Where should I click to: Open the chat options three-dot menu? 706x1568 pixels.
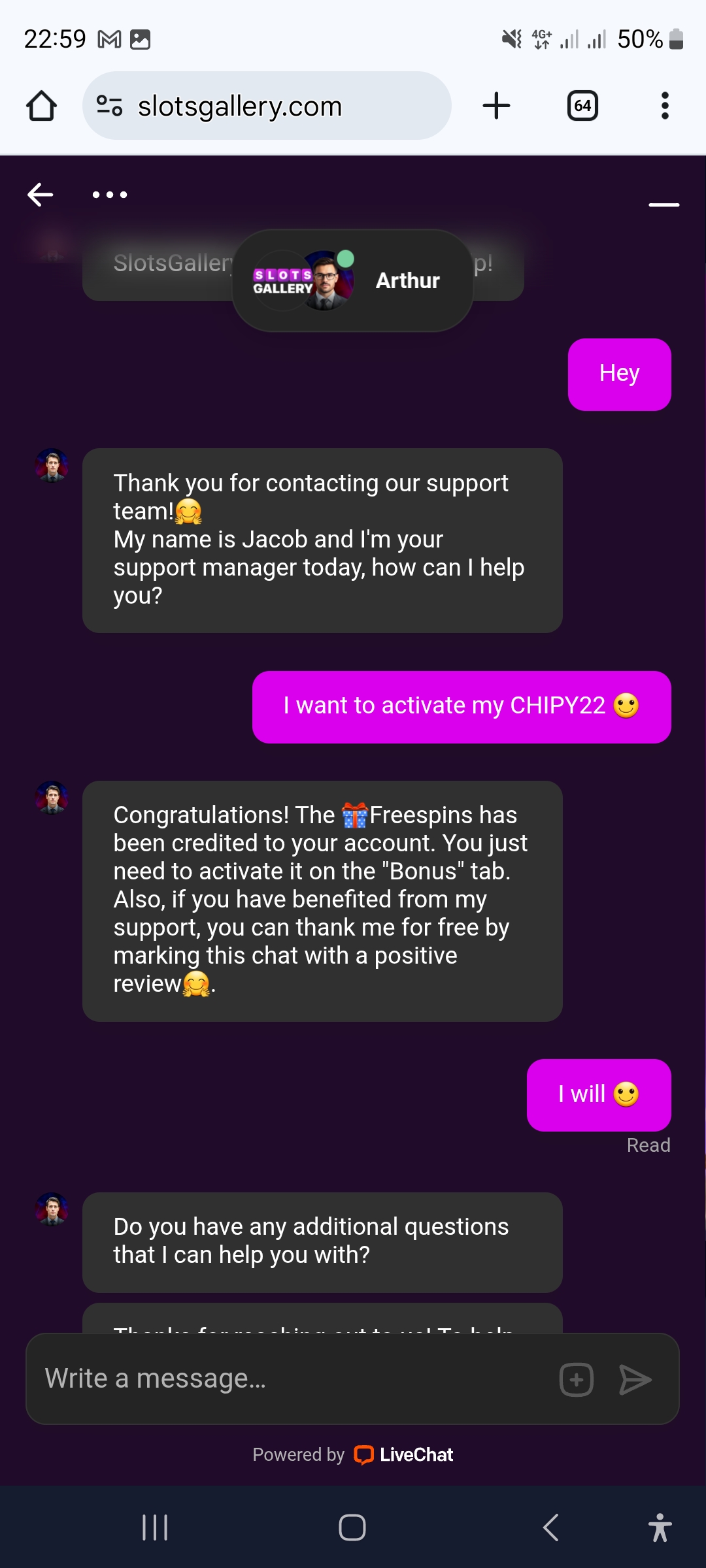110,195
